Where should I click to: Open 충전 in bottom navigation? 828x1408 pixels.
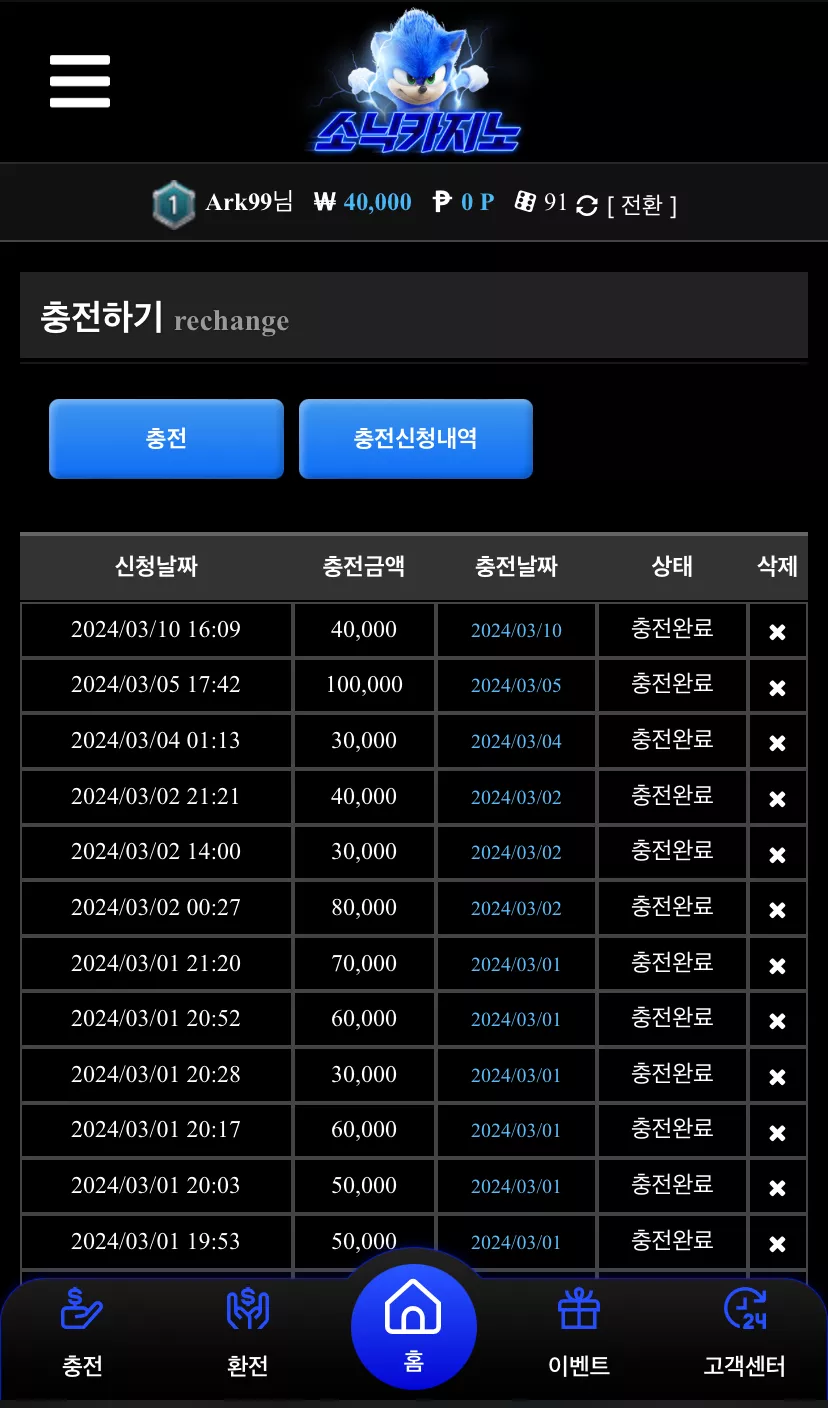(82, 1334)
